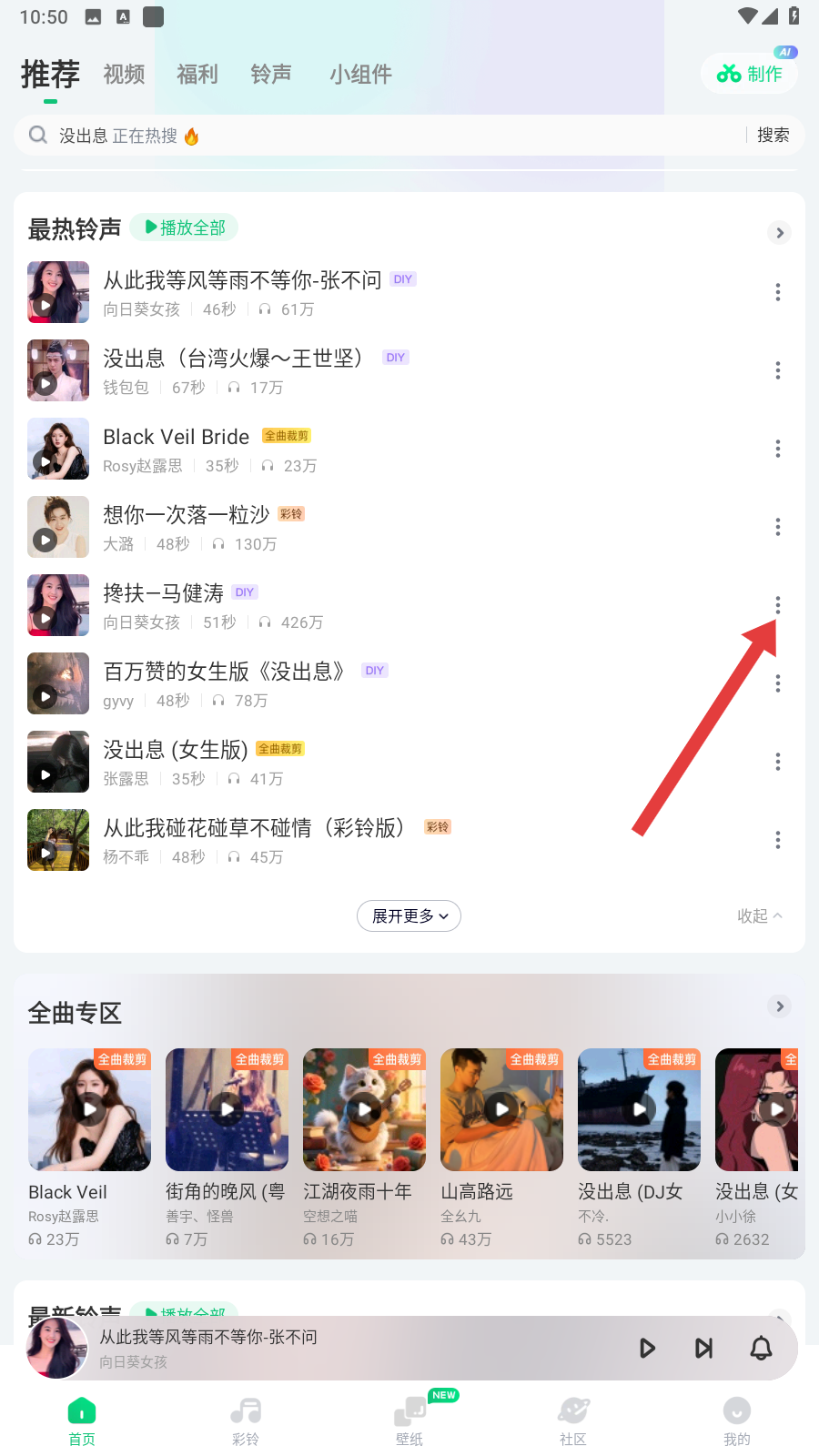The image size is (819, 1456).
Task: Play the current track in mini player
Action: point(647,1348)
